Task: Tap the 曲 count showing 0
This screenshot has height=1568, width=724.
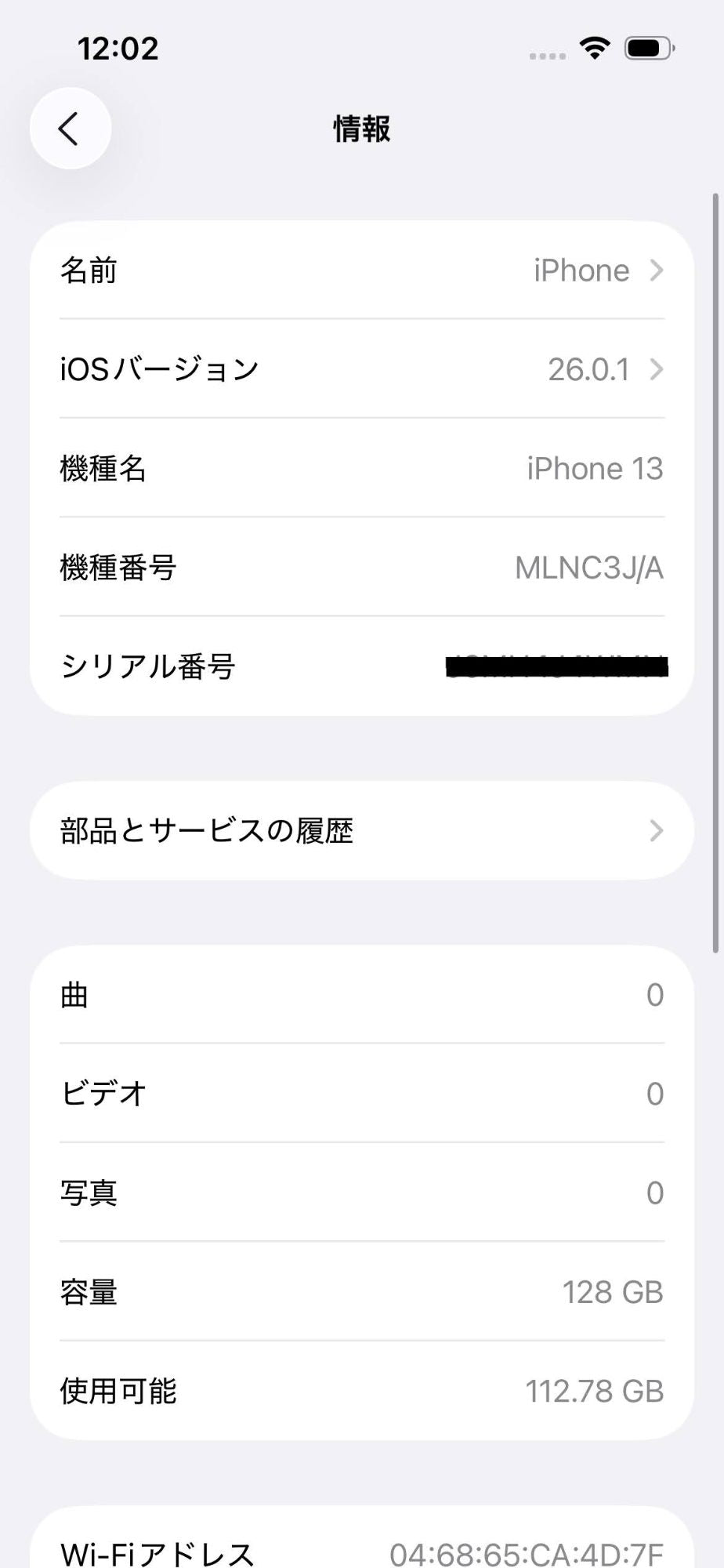Action: tap(655, 994)
